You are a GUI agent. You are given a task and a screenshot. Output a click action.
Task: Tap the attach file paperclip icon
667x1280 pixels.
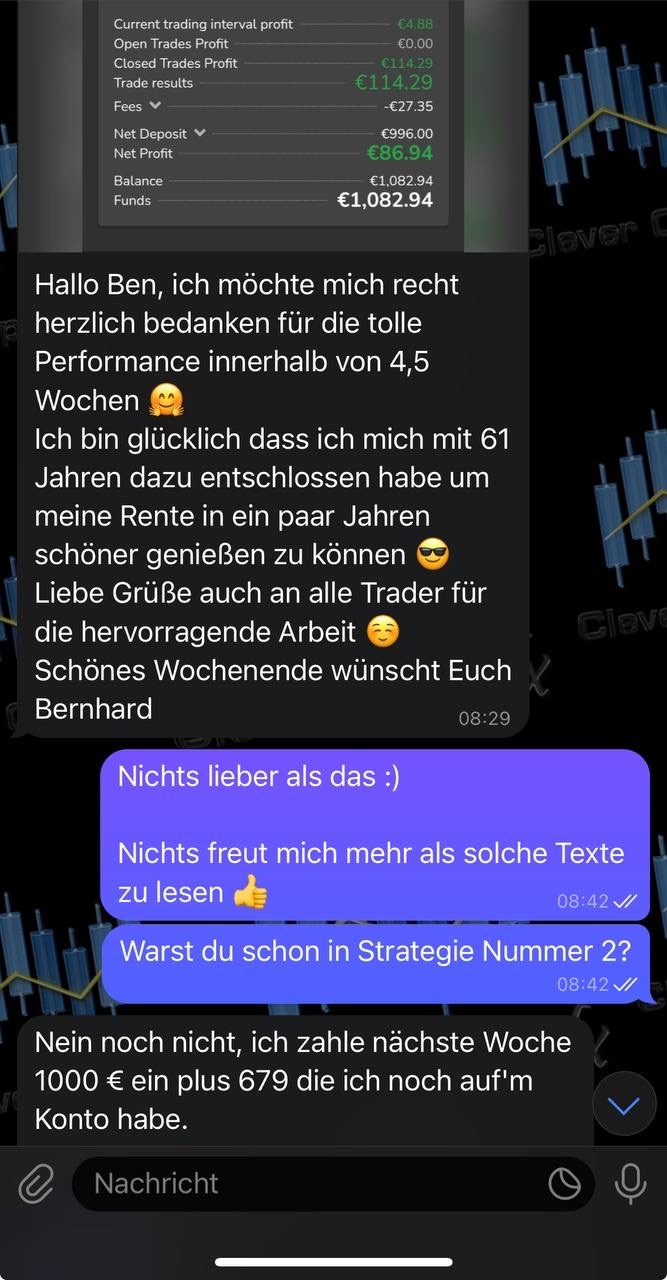coord(36,1185)
